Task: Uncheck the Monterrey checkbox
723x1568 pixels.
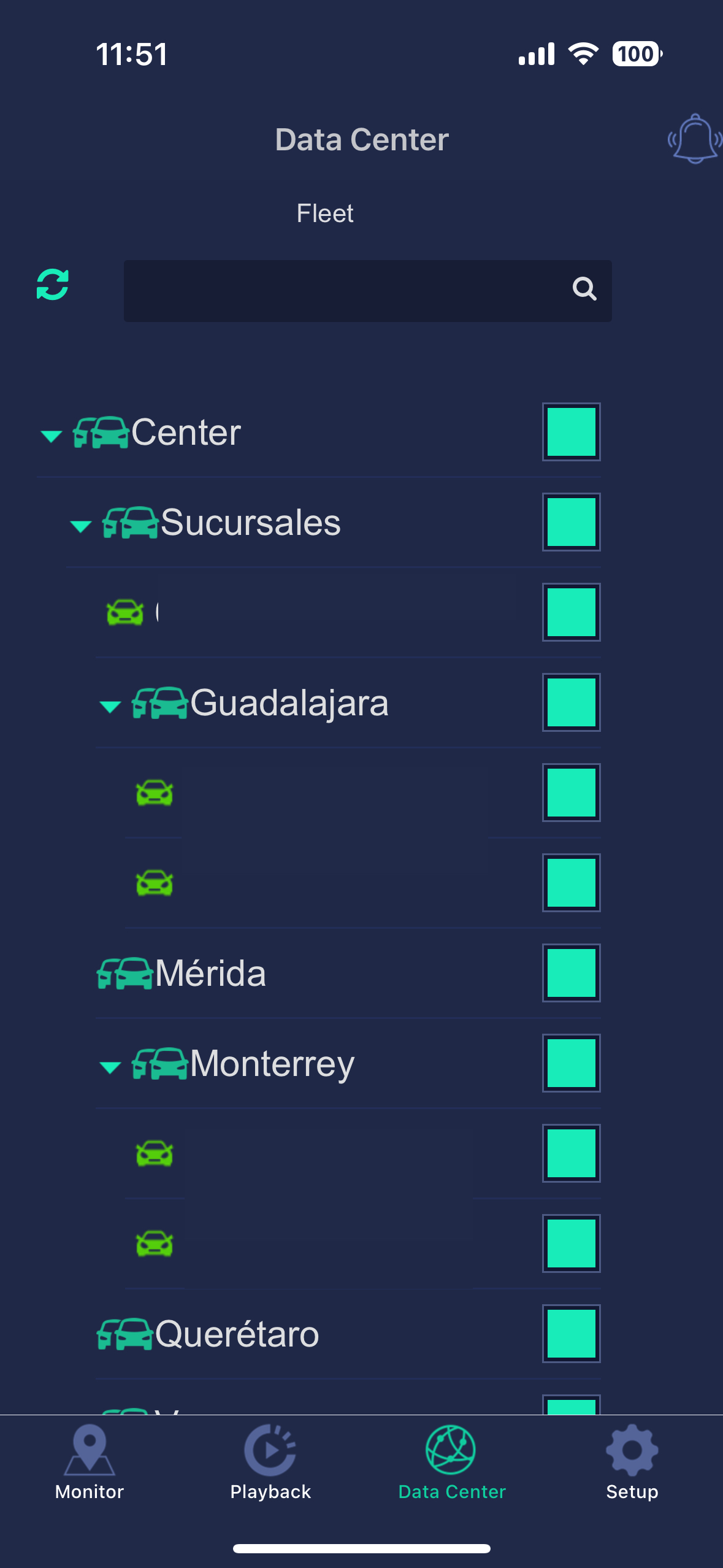Action: coord(571,1063)
